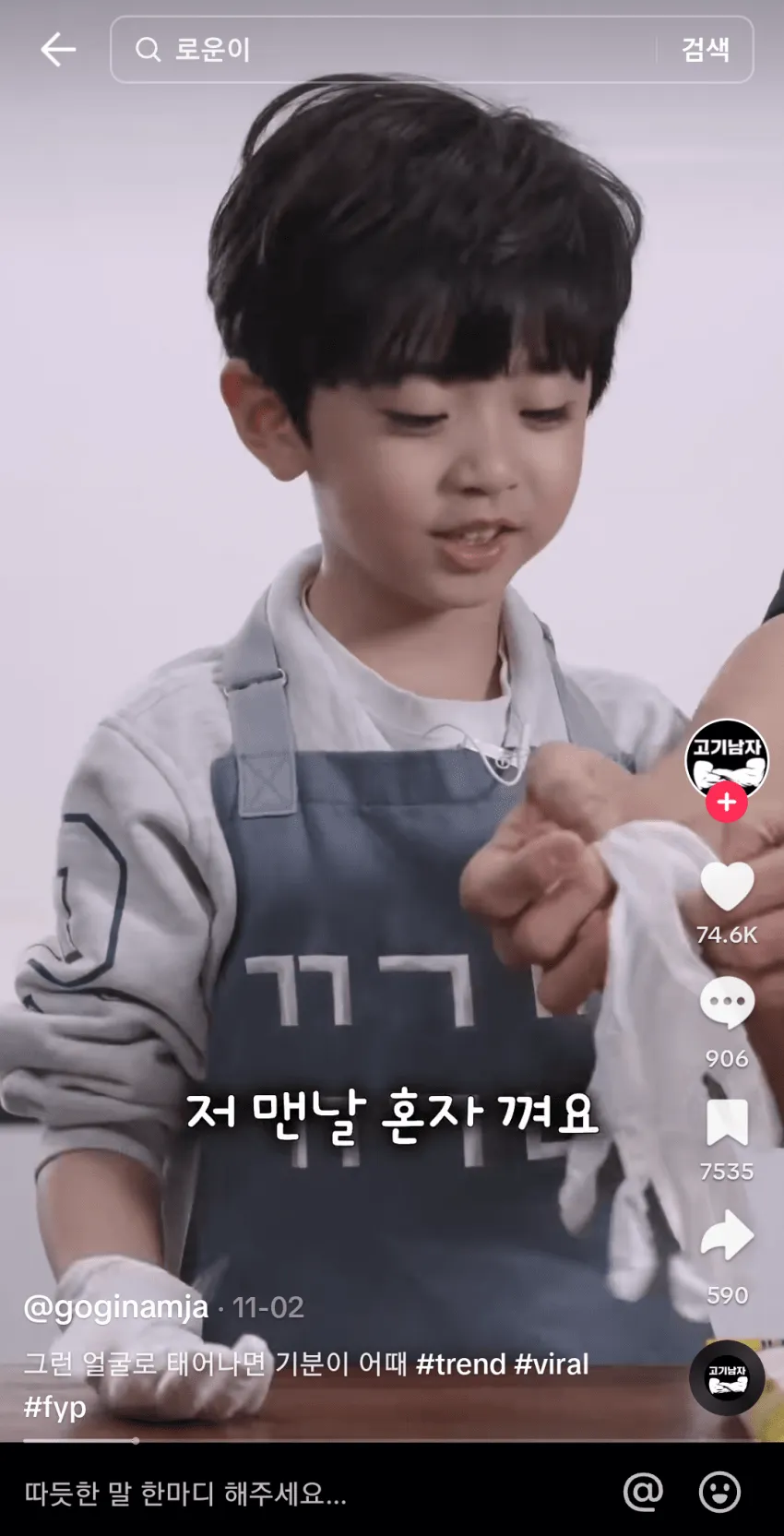Open the search field showing 로운이

387,50
